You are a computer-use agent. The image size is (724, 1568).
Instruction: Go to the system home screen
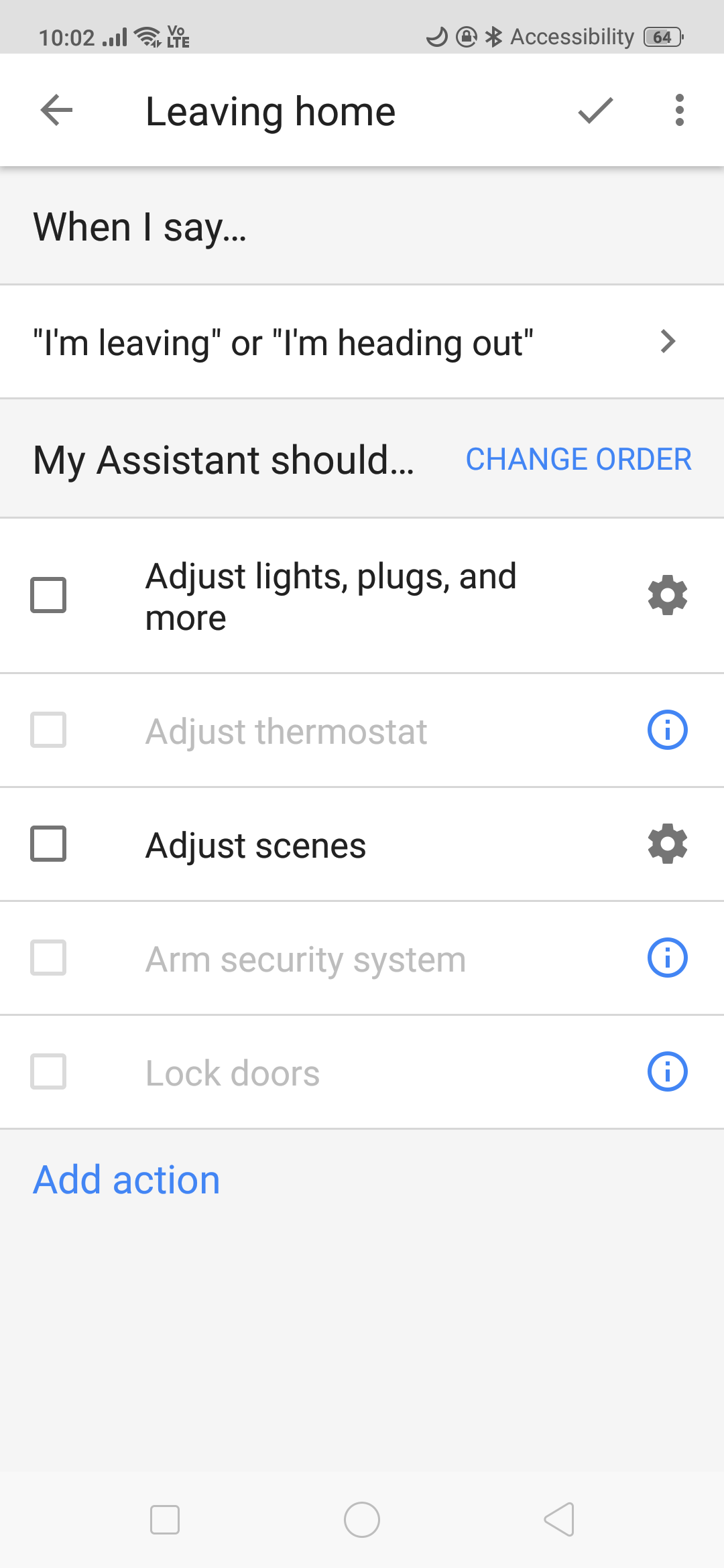coord(362,1520)
